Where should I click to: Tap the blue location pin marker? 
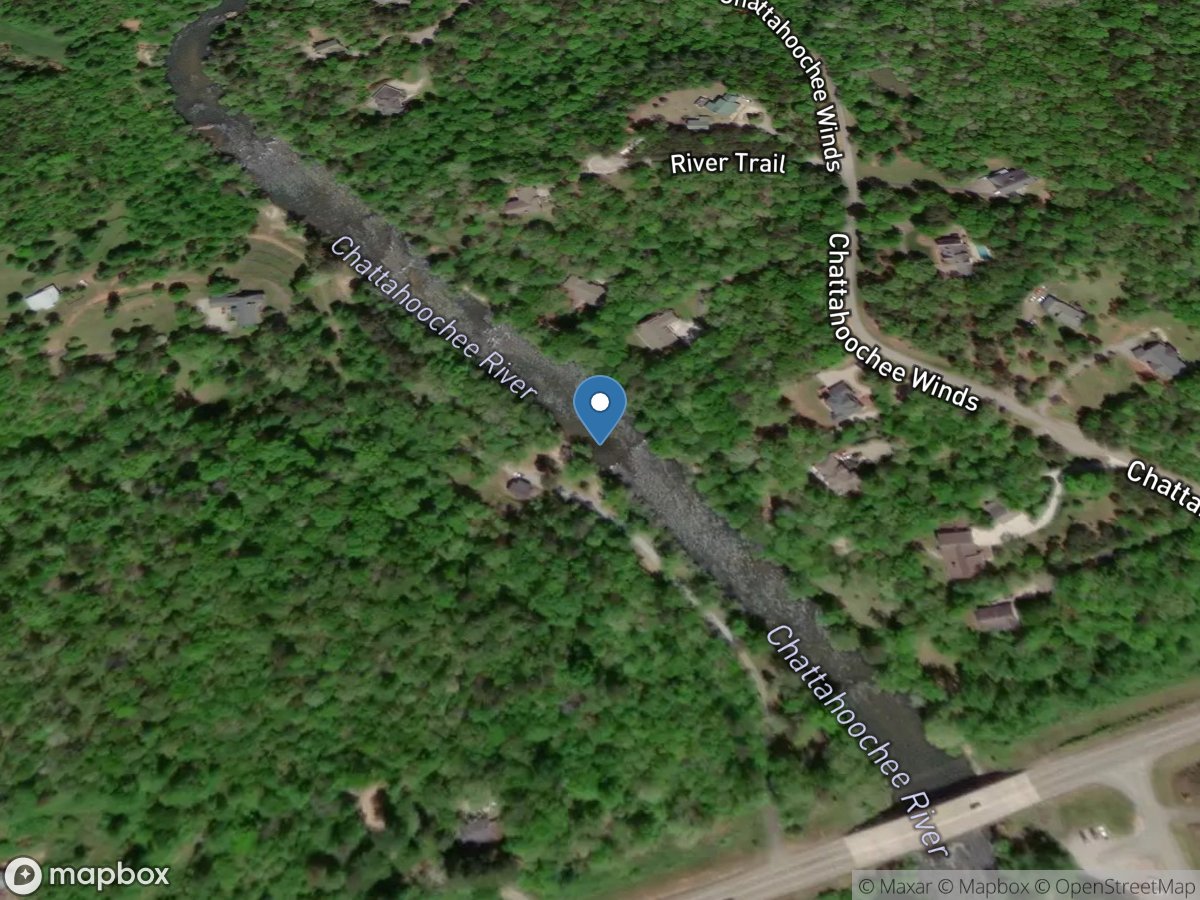pyautogui.click(x=600, y=407)
